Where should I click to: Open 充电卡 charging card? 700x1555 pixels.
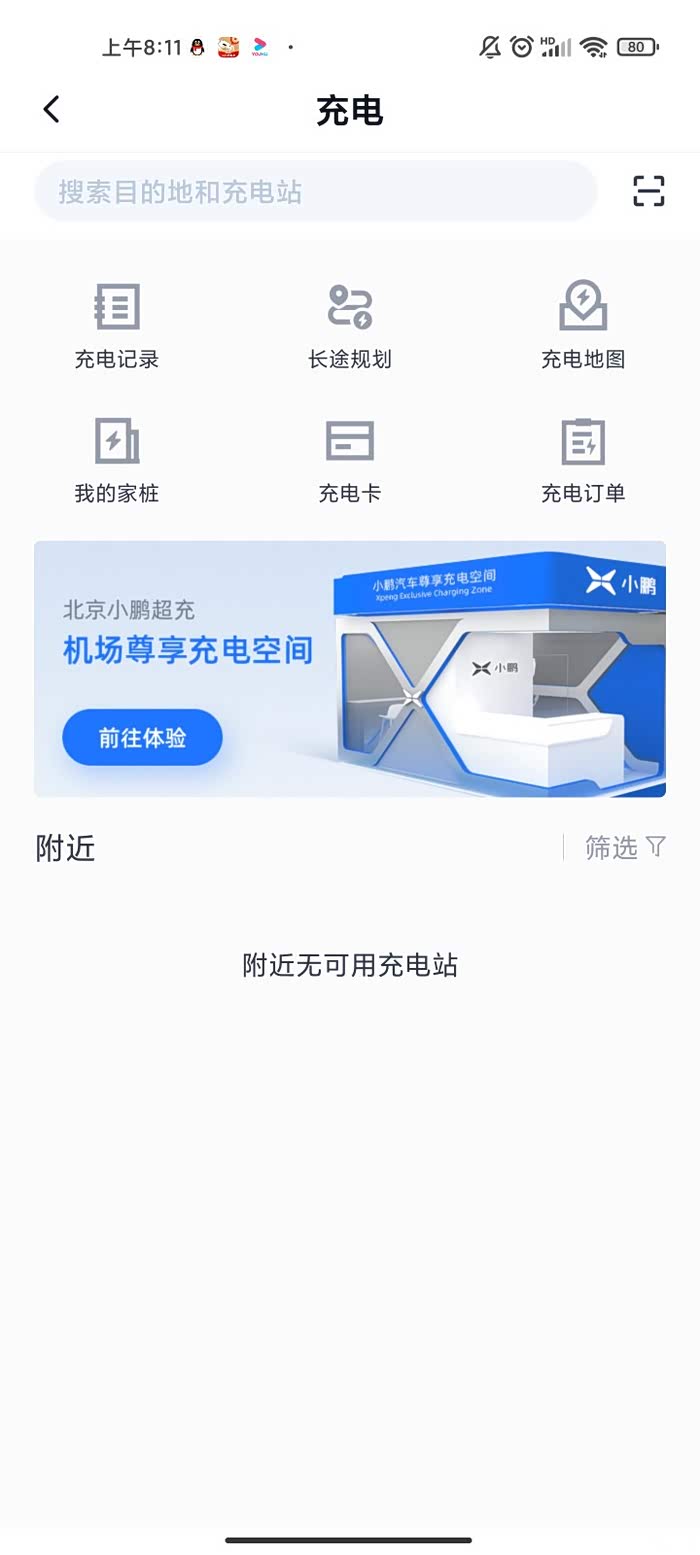coord(350,460)
